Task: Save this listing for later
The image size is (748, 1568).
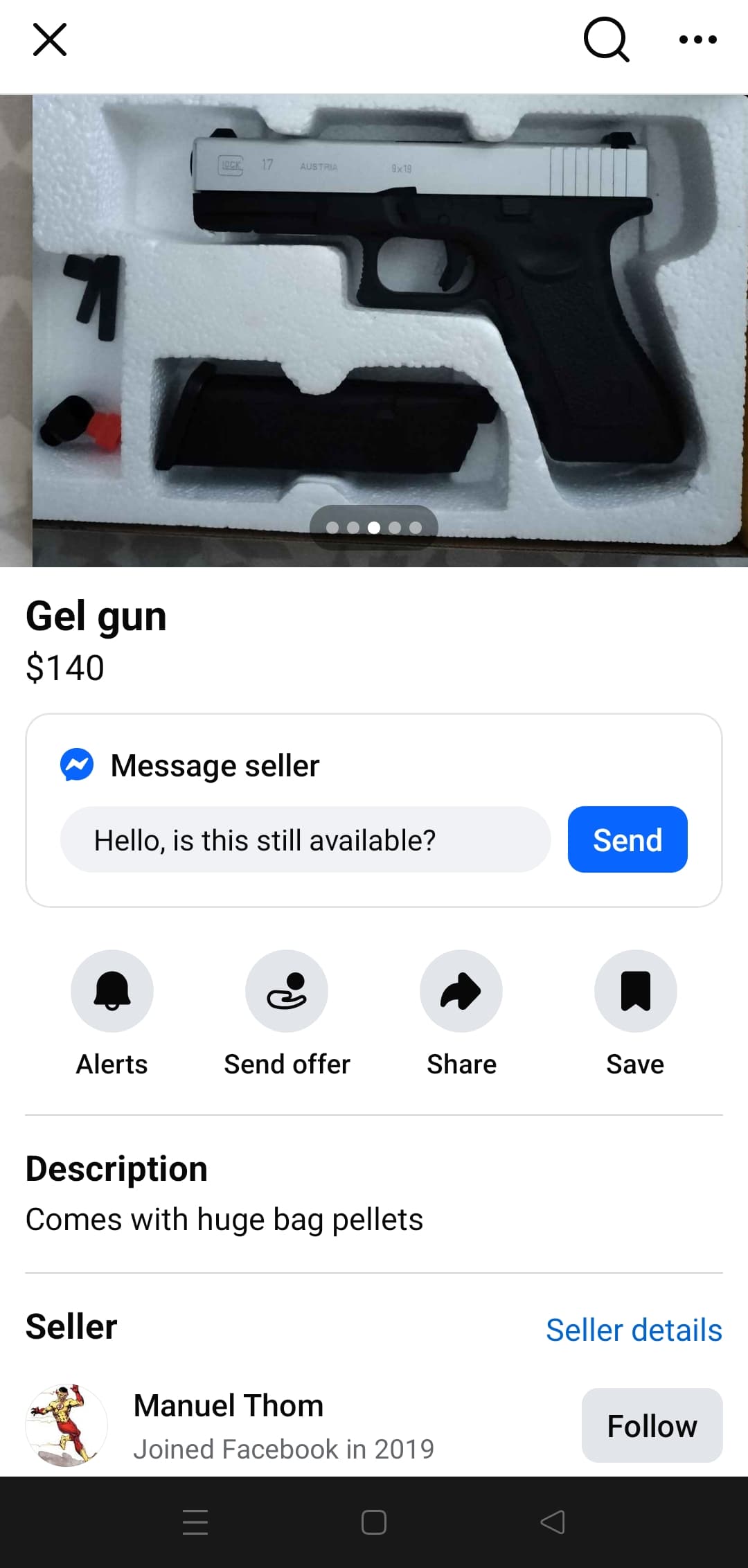Action: point(635,991)
